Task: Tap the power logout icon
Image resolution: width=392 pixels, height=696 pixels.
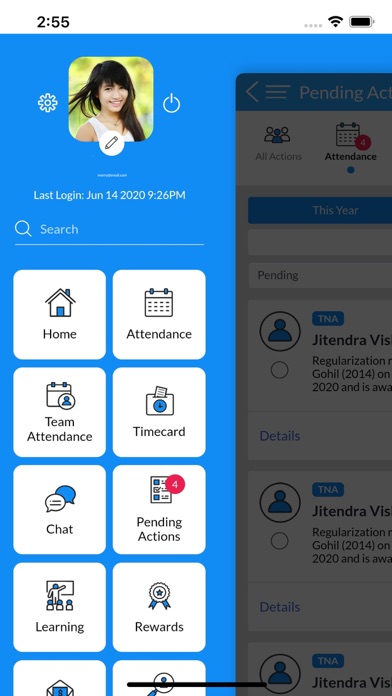Action: 171,103
